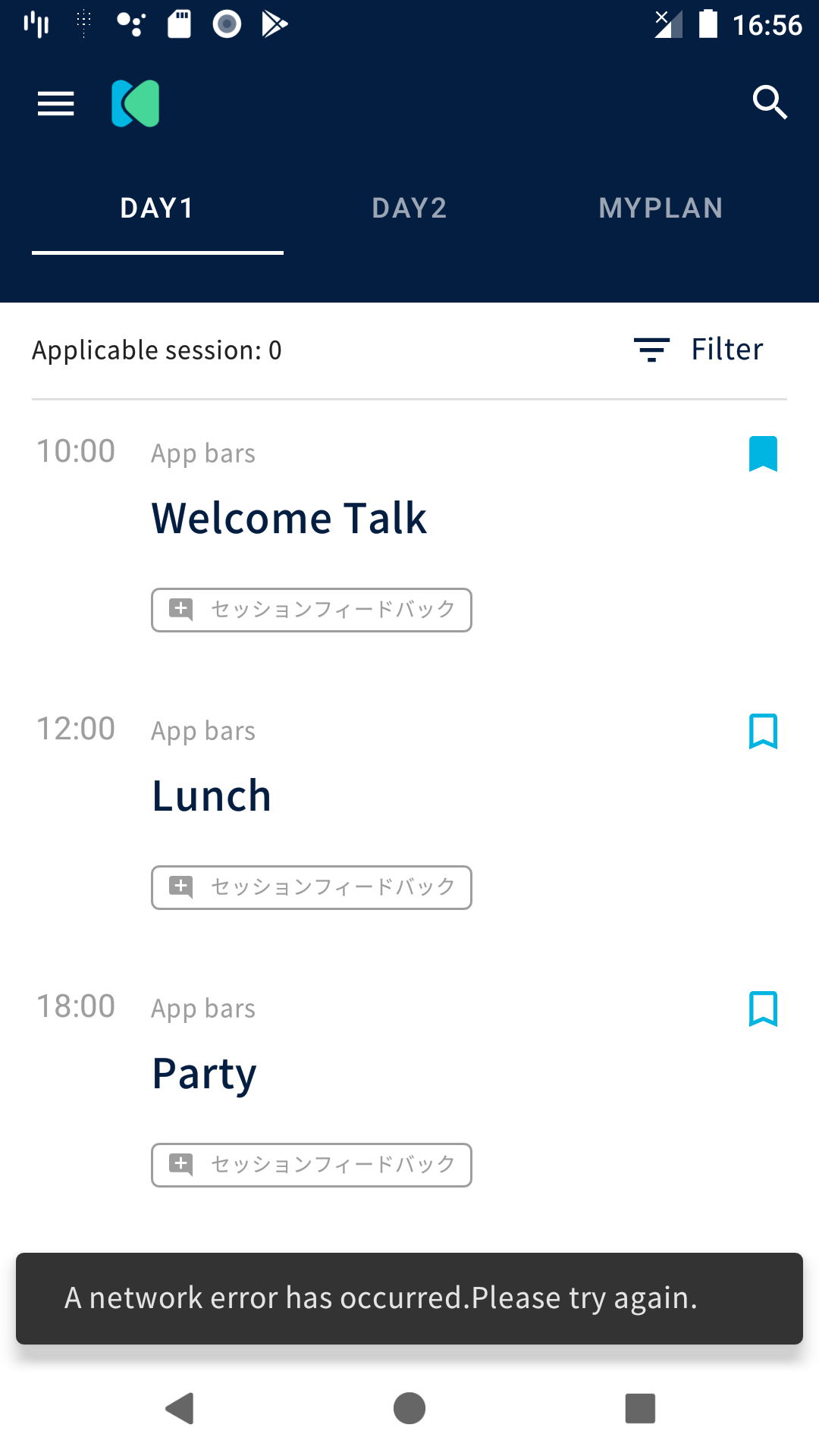Go back using the system back button

(180, 1408)
